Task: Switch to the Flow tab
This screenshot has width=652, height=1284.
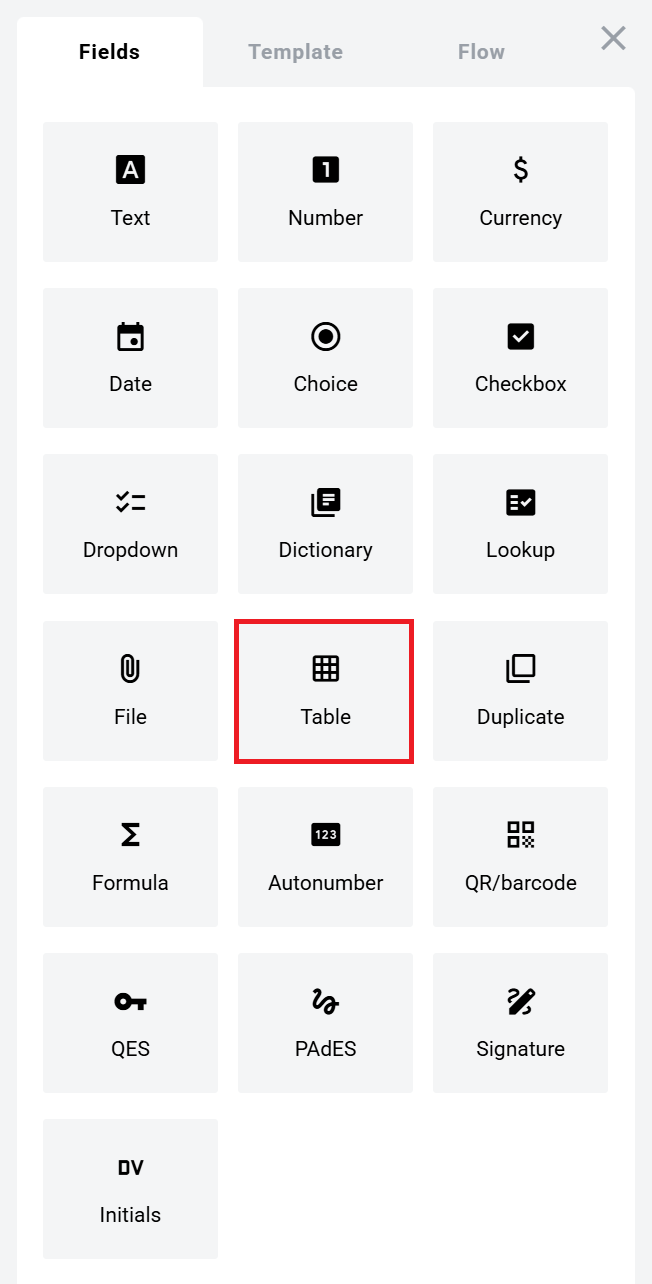Action: click(481, 52)
